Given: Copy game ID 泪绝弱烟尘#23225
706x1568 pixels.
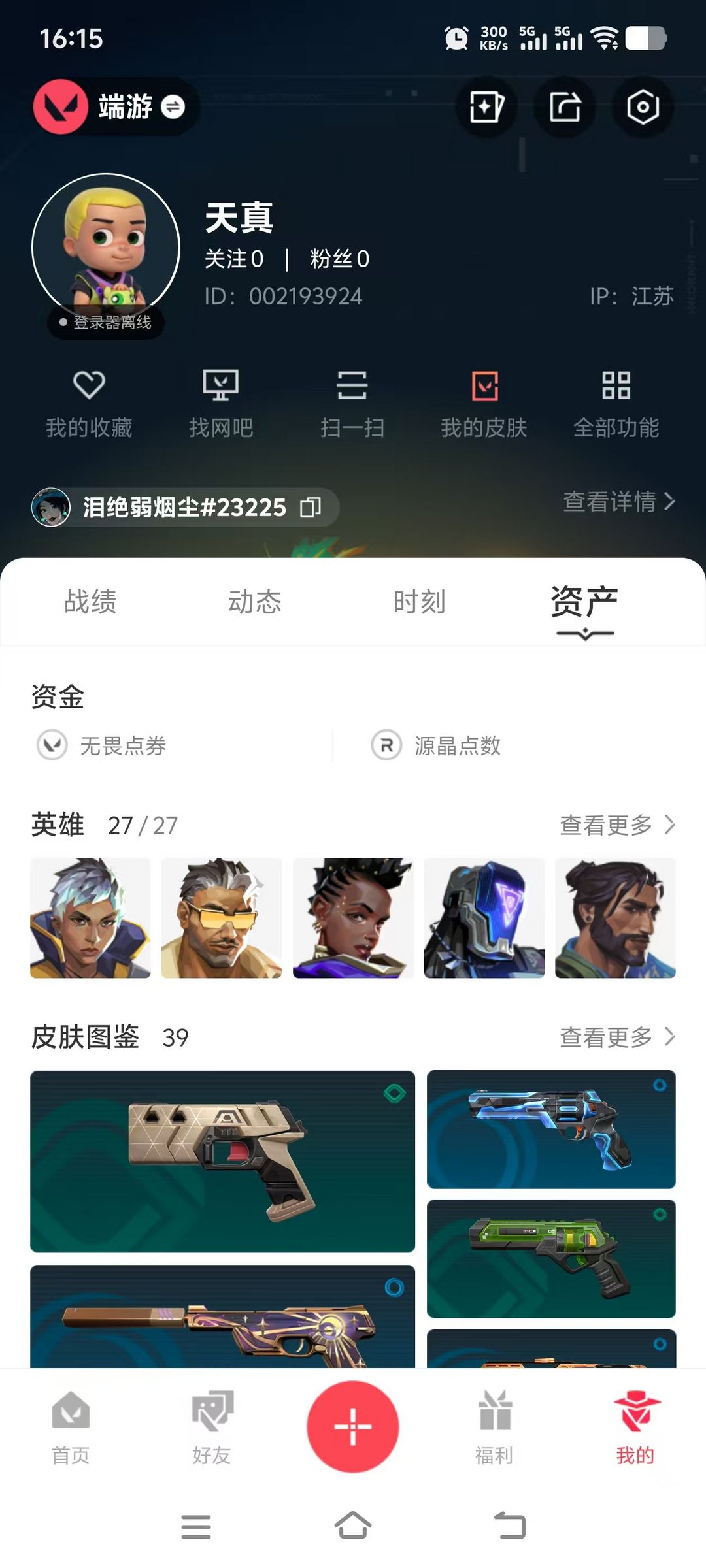Looking at the screenshot, I should pos(311,508).
